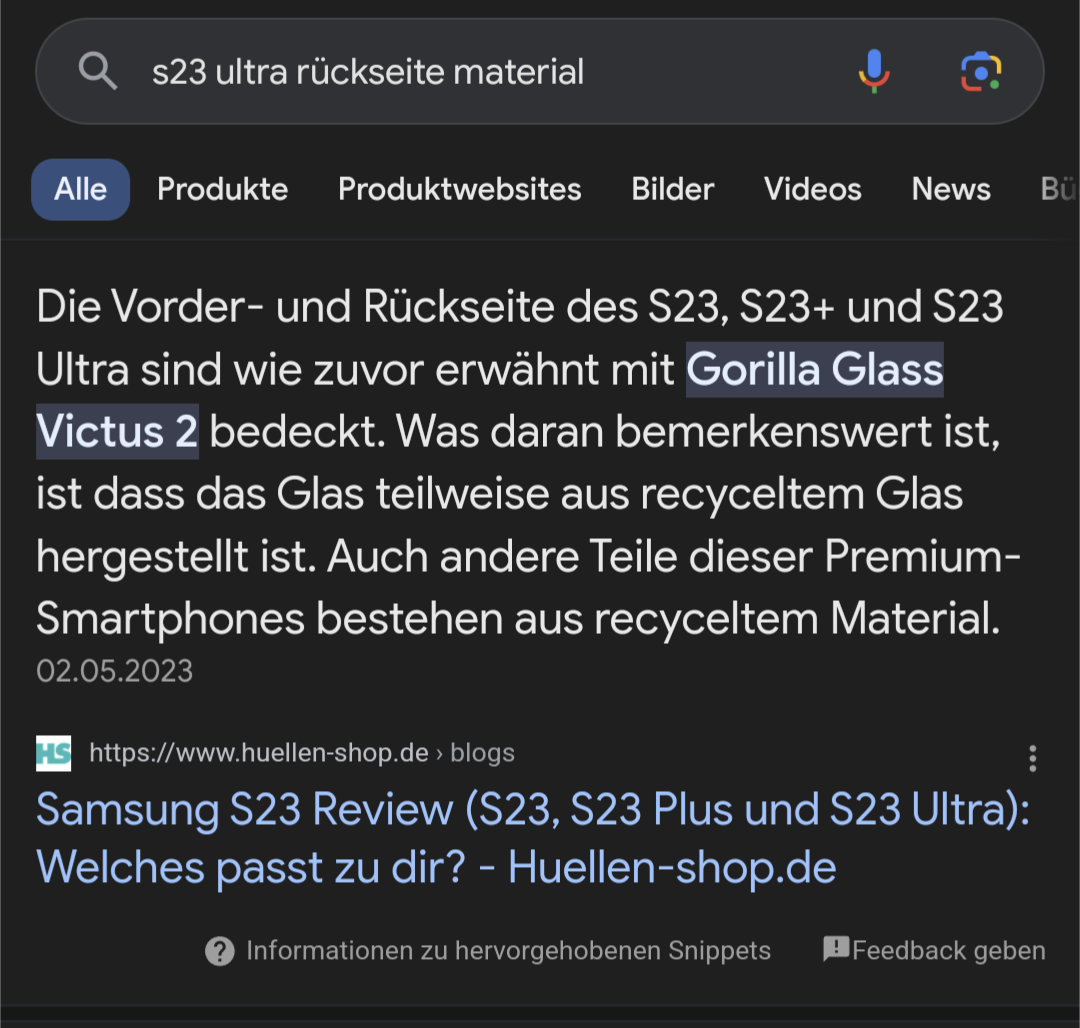Open the Samsung S23 Review result from Huellen-shop.de
Viewport: 1080px width, 1028px height.
(x=532, y=838)
